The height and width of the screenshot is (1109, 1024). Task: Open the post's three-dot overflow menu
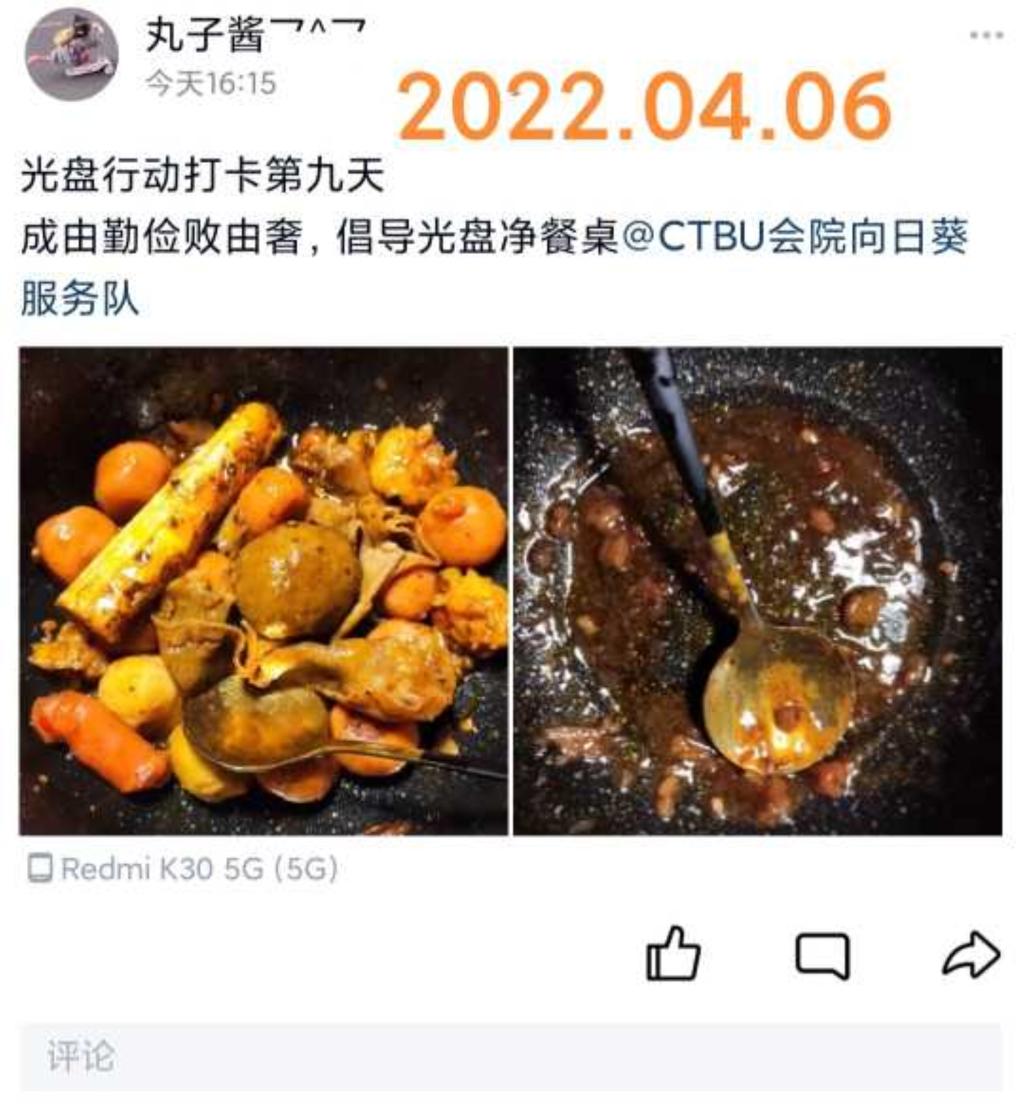tap(985, 36)
